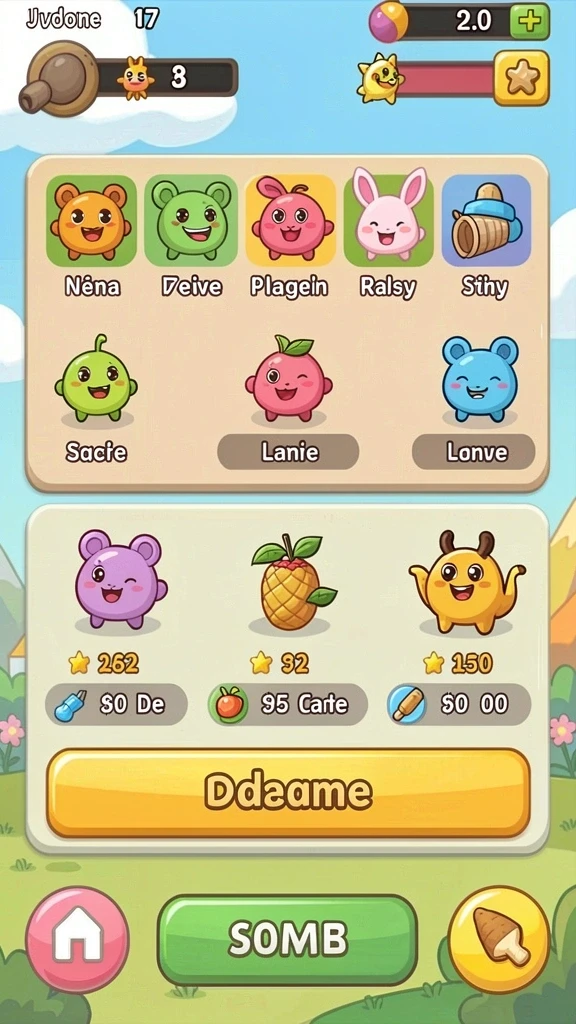Select the pineapple item with 92 stars
Viewport: 576px width, 1024px height.
pyautogui.click(x=292, y=583)
